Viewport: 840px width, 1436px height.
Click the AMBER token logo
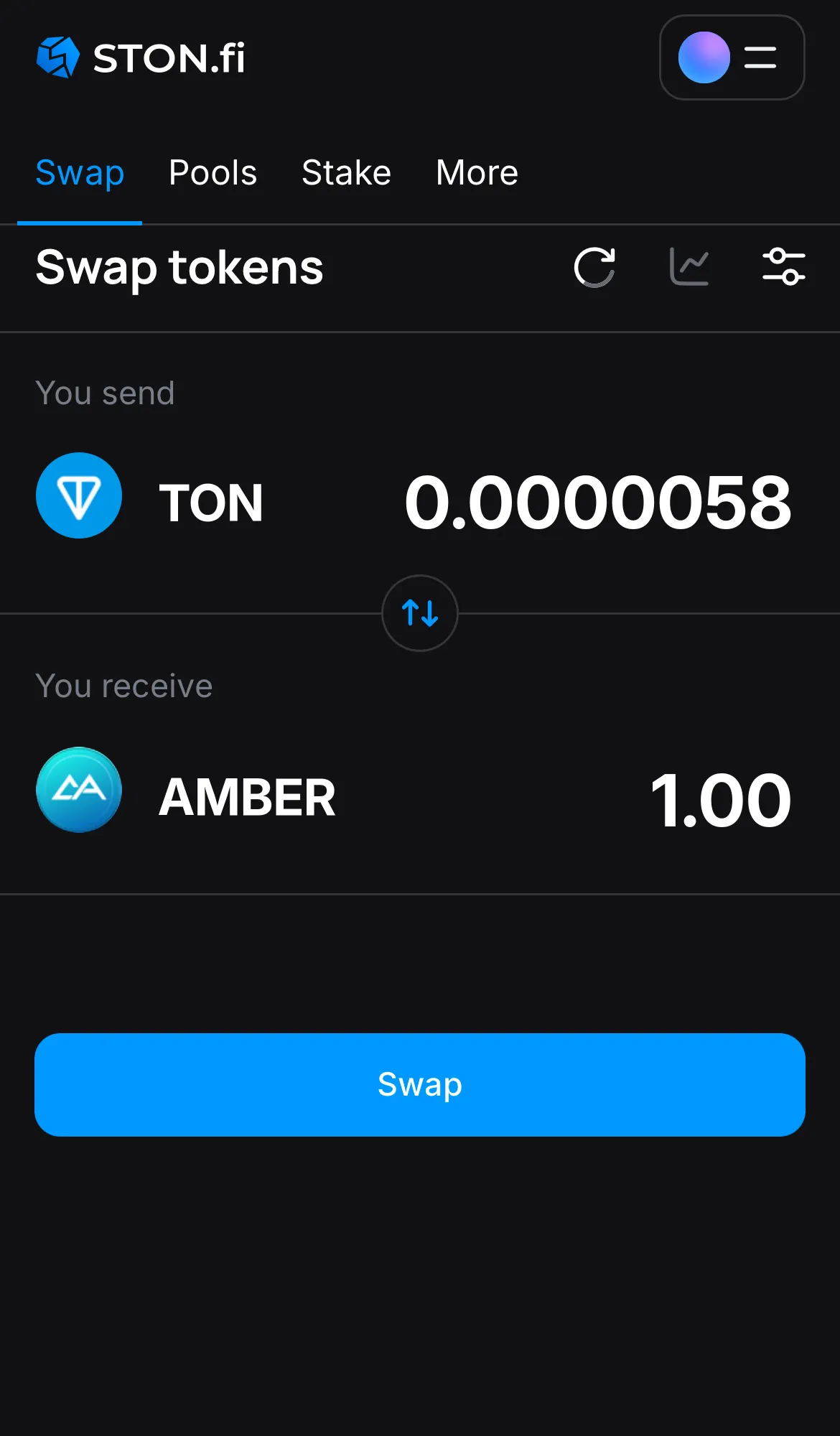79,789
